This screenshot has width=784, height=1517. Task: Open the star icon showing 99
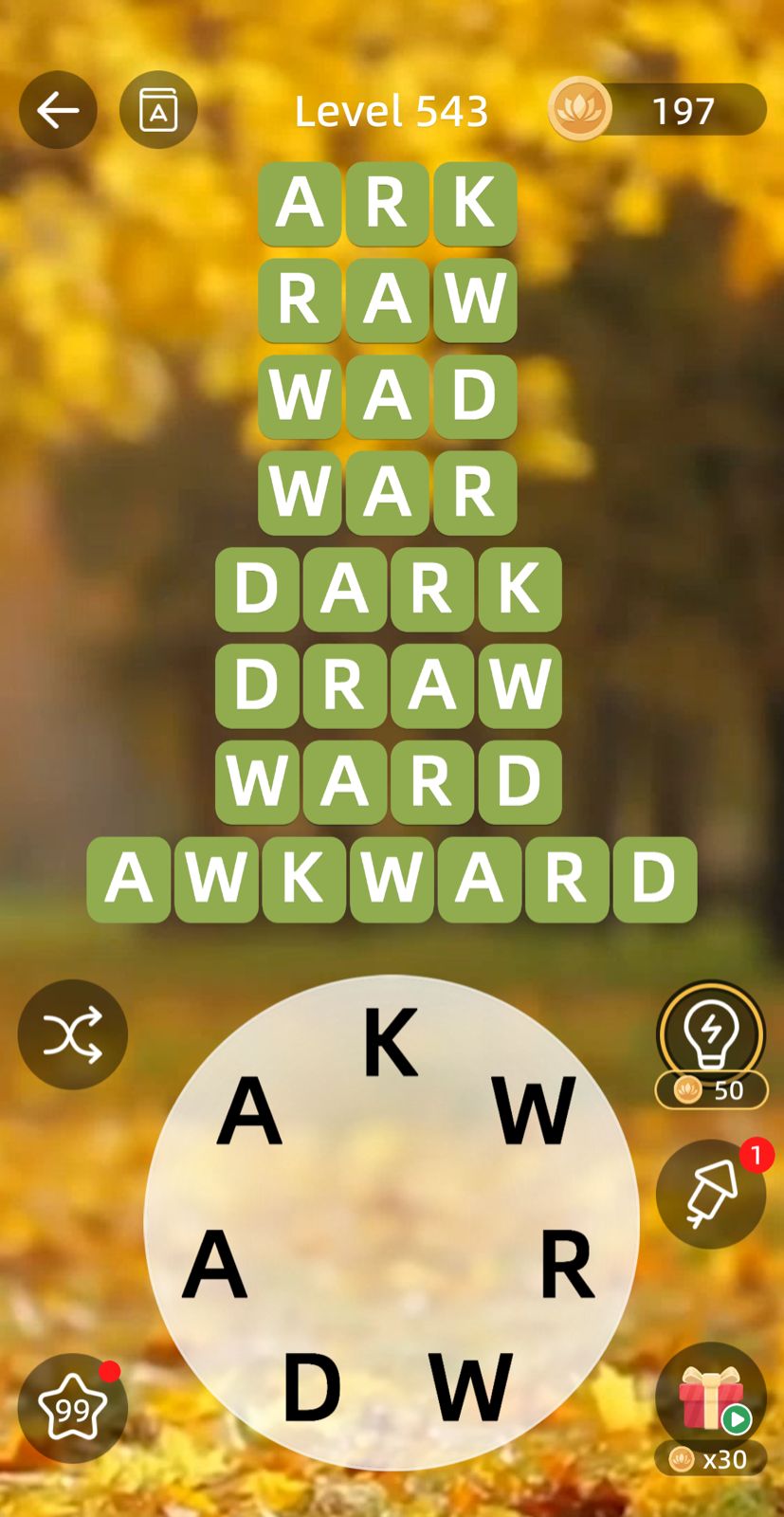pos(72,1409)
